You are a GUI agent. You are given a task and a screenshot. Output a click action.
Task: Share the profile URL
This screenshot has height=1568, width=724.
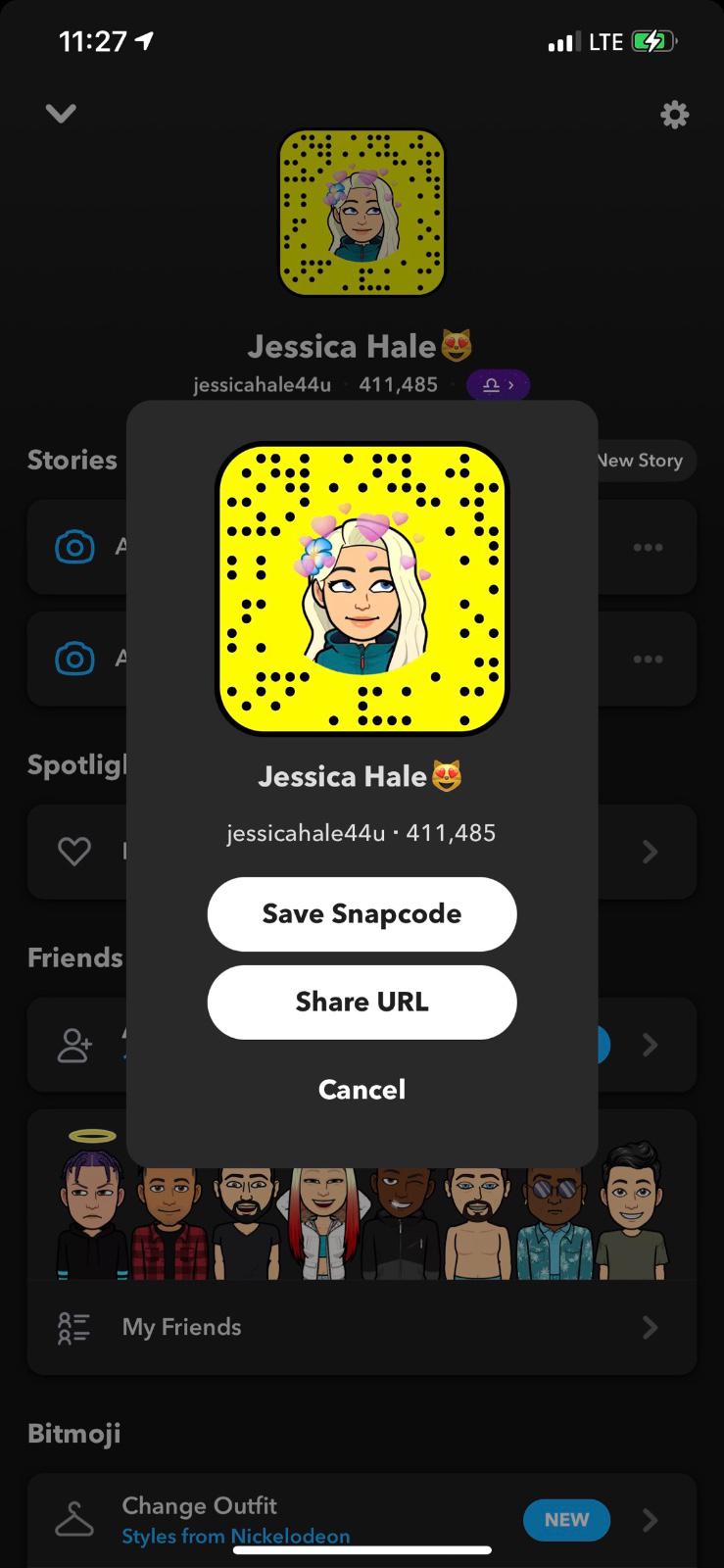(362, 1002)
